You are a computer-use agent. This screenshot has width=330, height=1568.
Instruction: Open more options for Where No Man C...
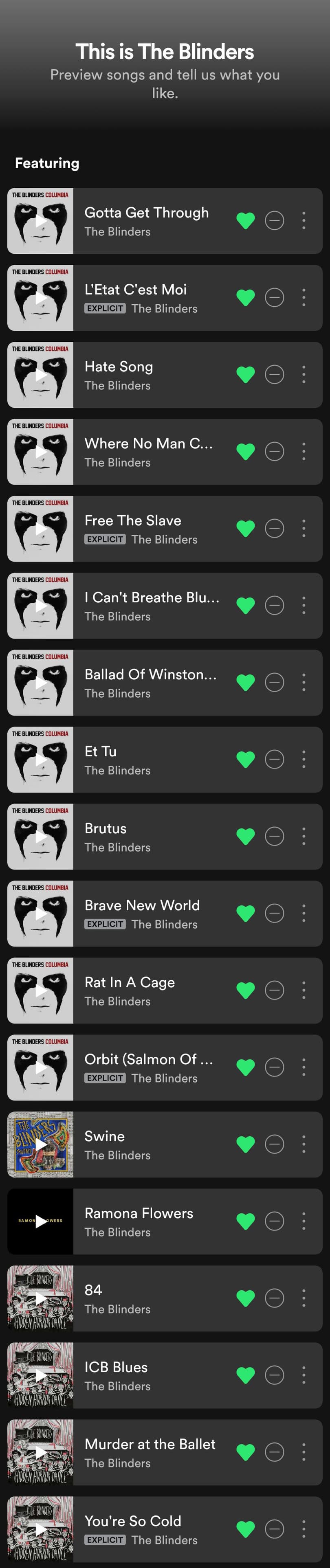coord(304,451)
